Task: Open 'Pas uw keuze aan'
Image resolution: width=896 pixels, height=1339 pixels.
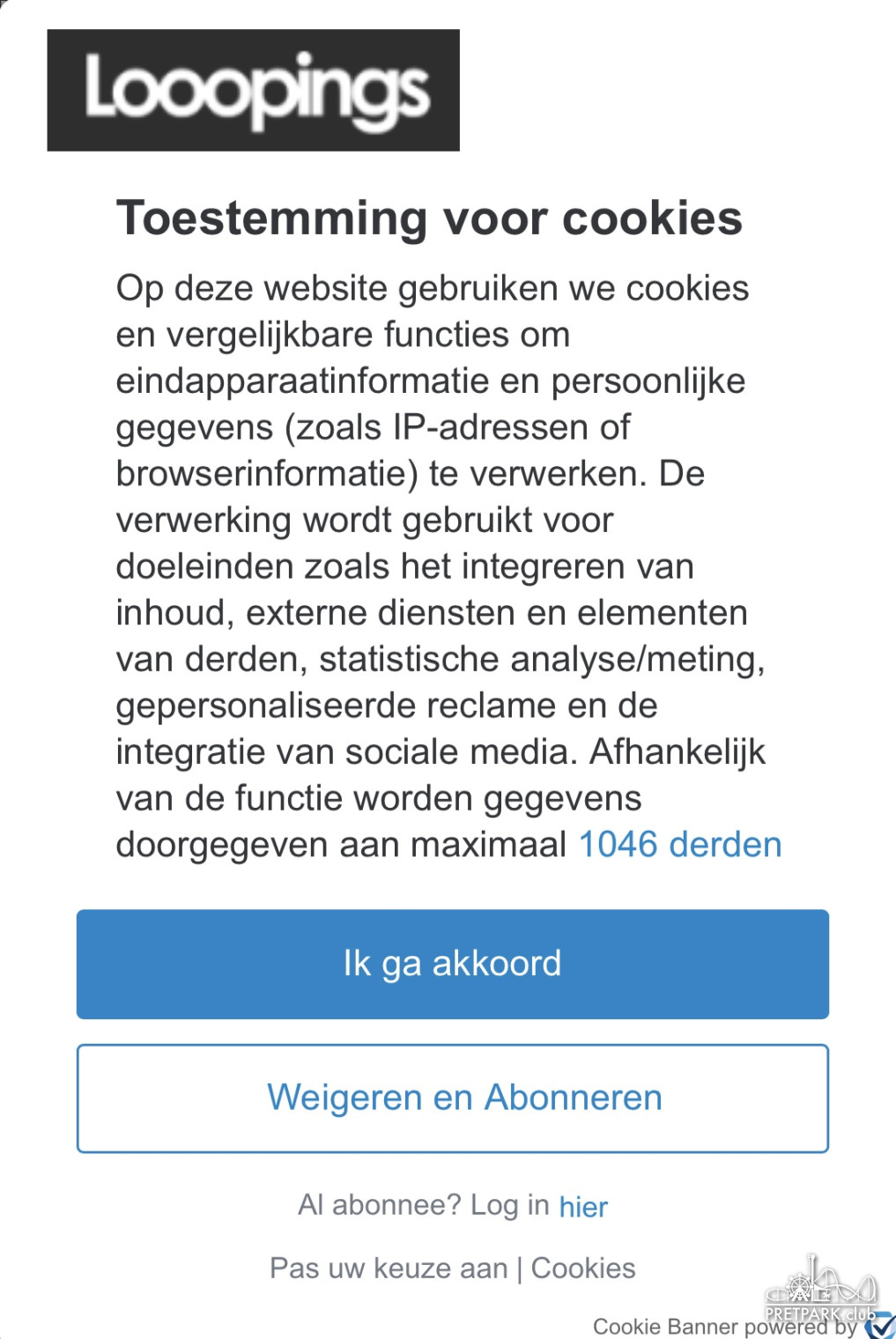Action: (x=389, y=1269)
